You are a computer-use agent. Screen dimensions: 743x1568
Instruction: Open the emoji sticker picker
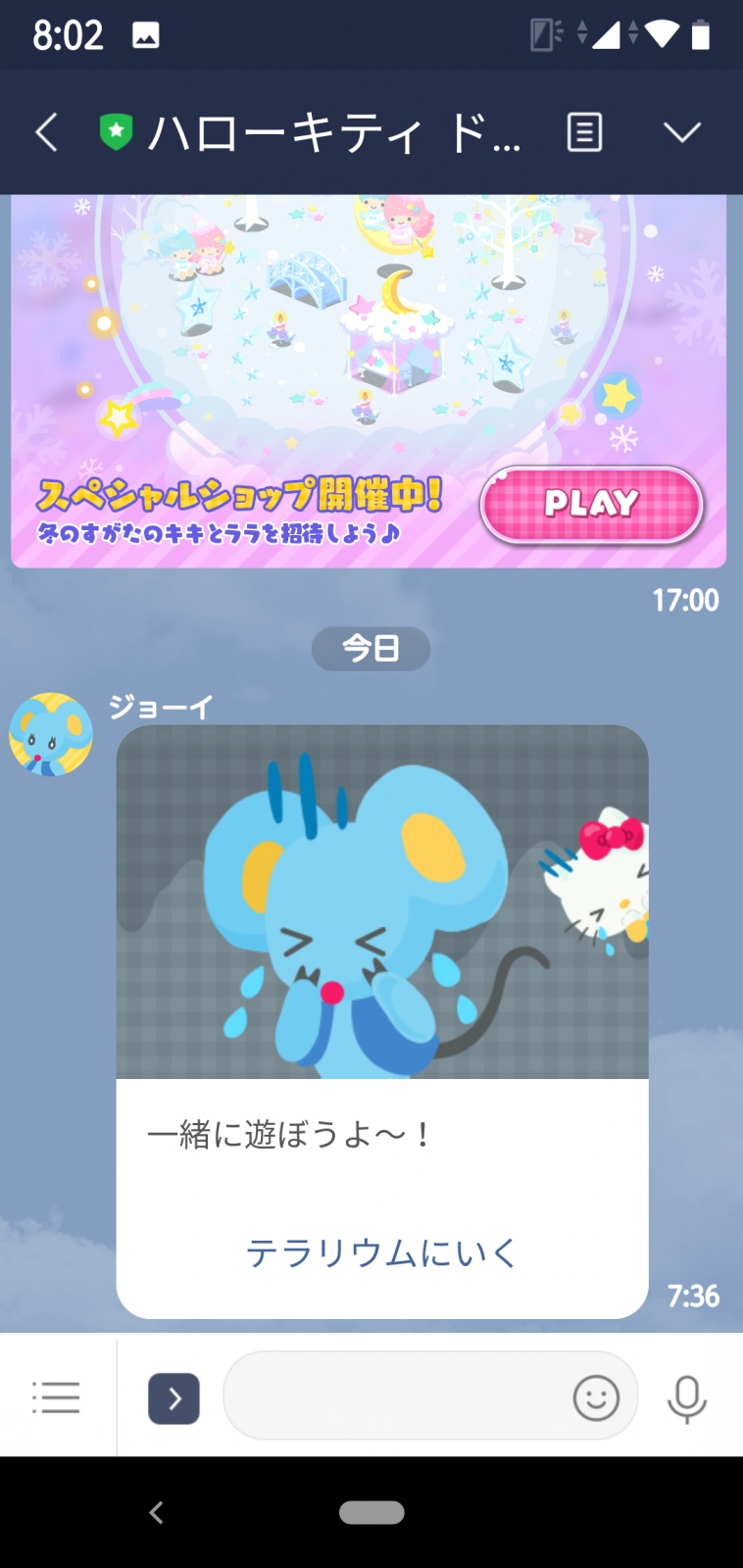[596, 1397]
